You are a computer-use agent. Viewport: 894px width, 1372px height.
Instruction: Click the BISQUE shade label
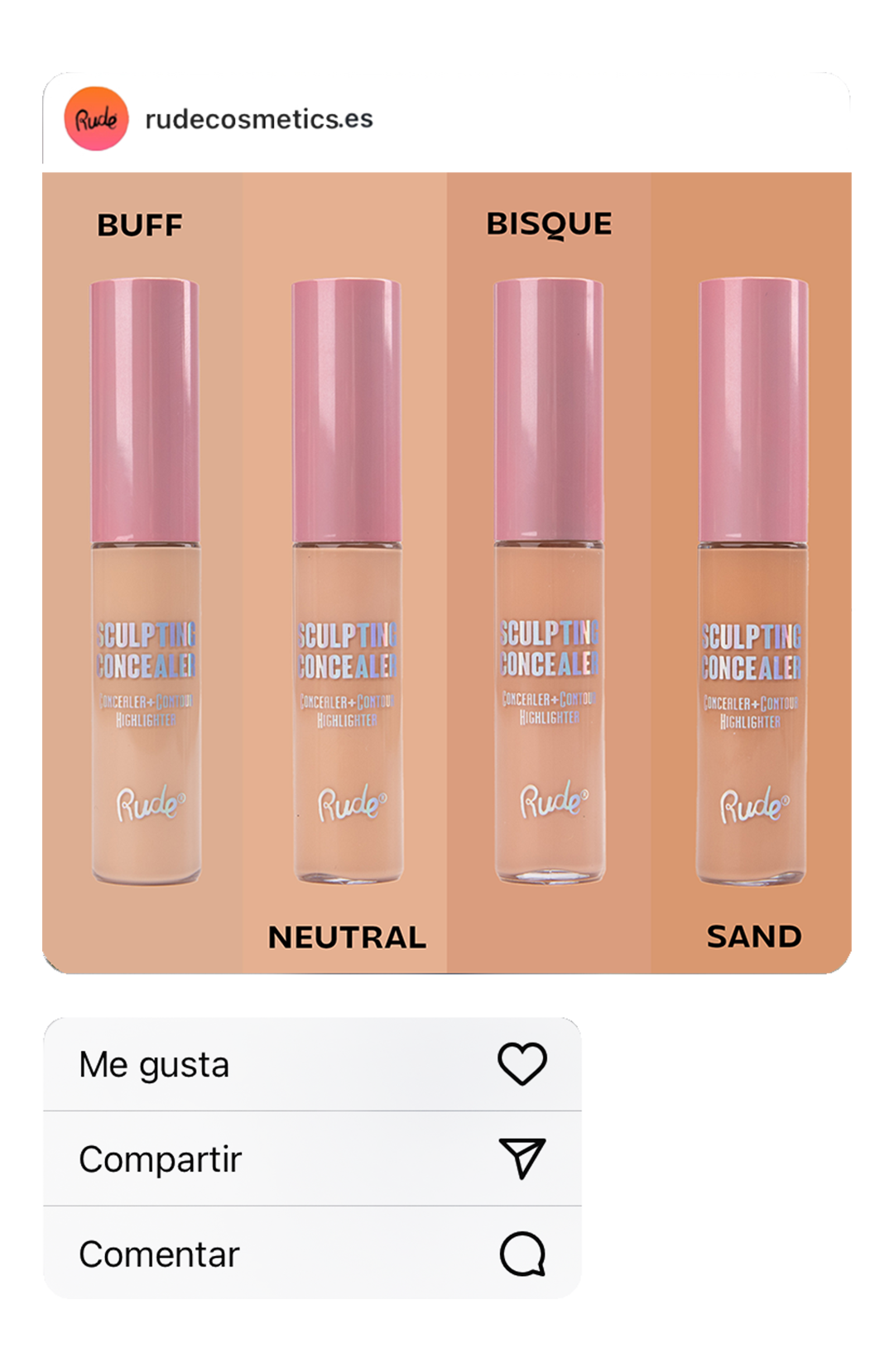[549, 224]
